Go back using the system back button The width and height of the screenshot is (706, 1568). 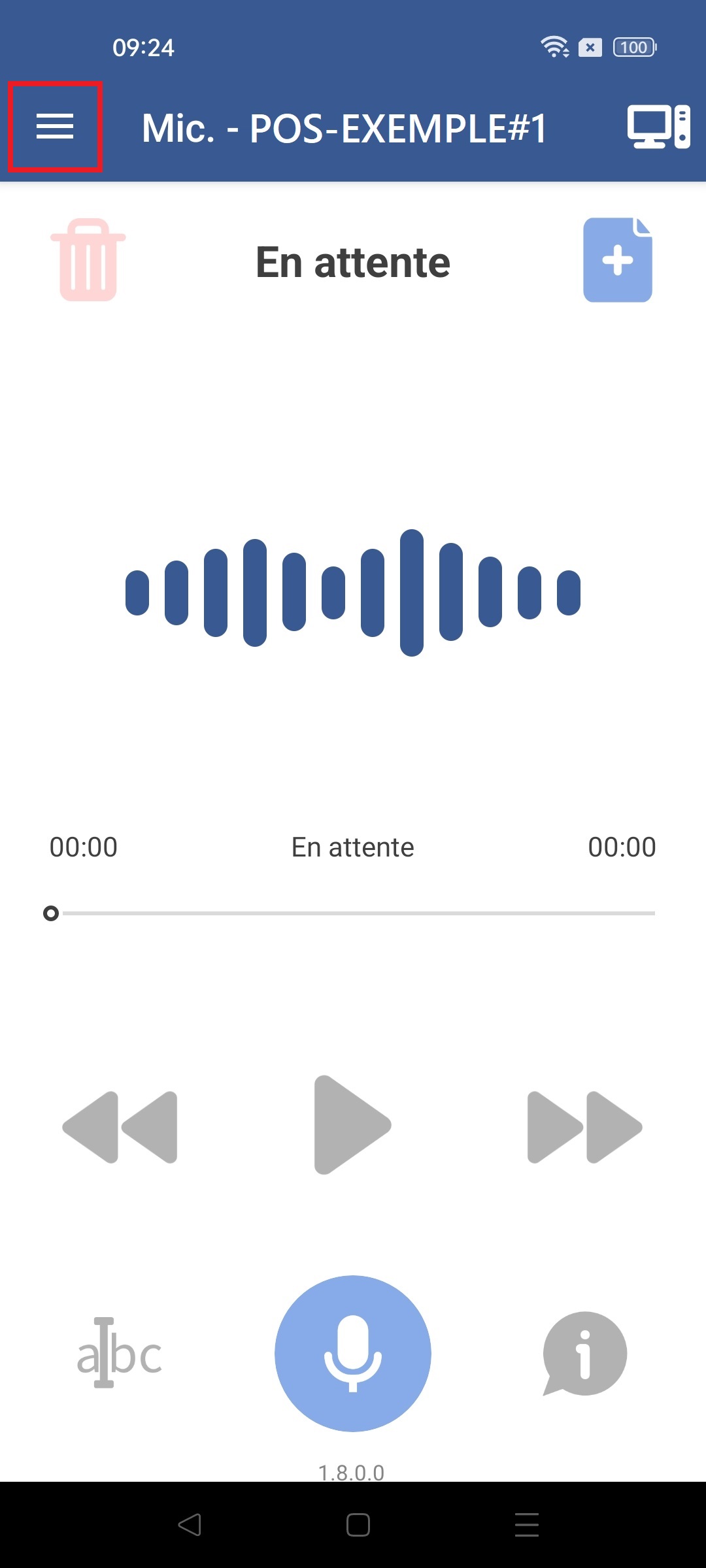[190, 1525]
